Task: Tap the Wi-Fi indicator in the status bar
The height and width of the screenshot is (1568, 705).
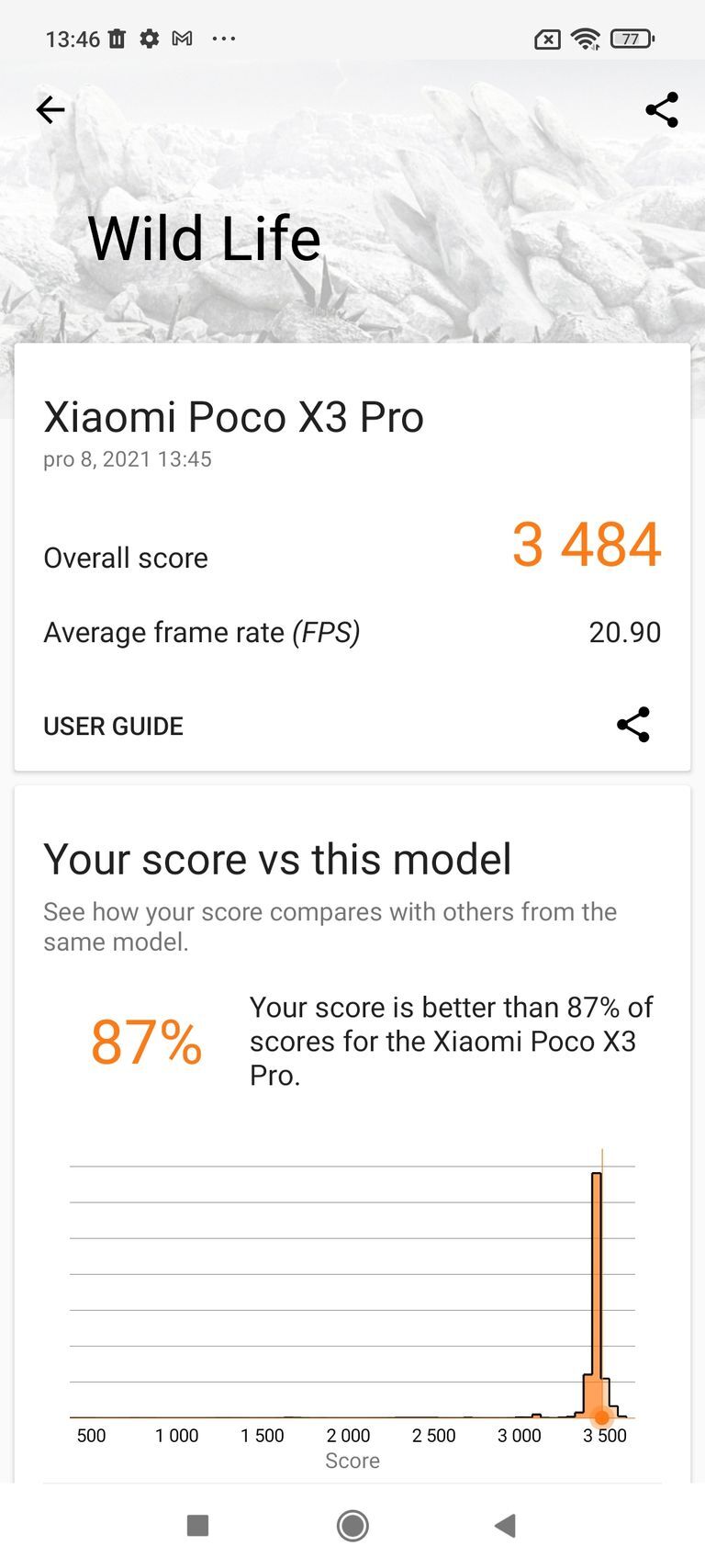Action: (586, 39)
